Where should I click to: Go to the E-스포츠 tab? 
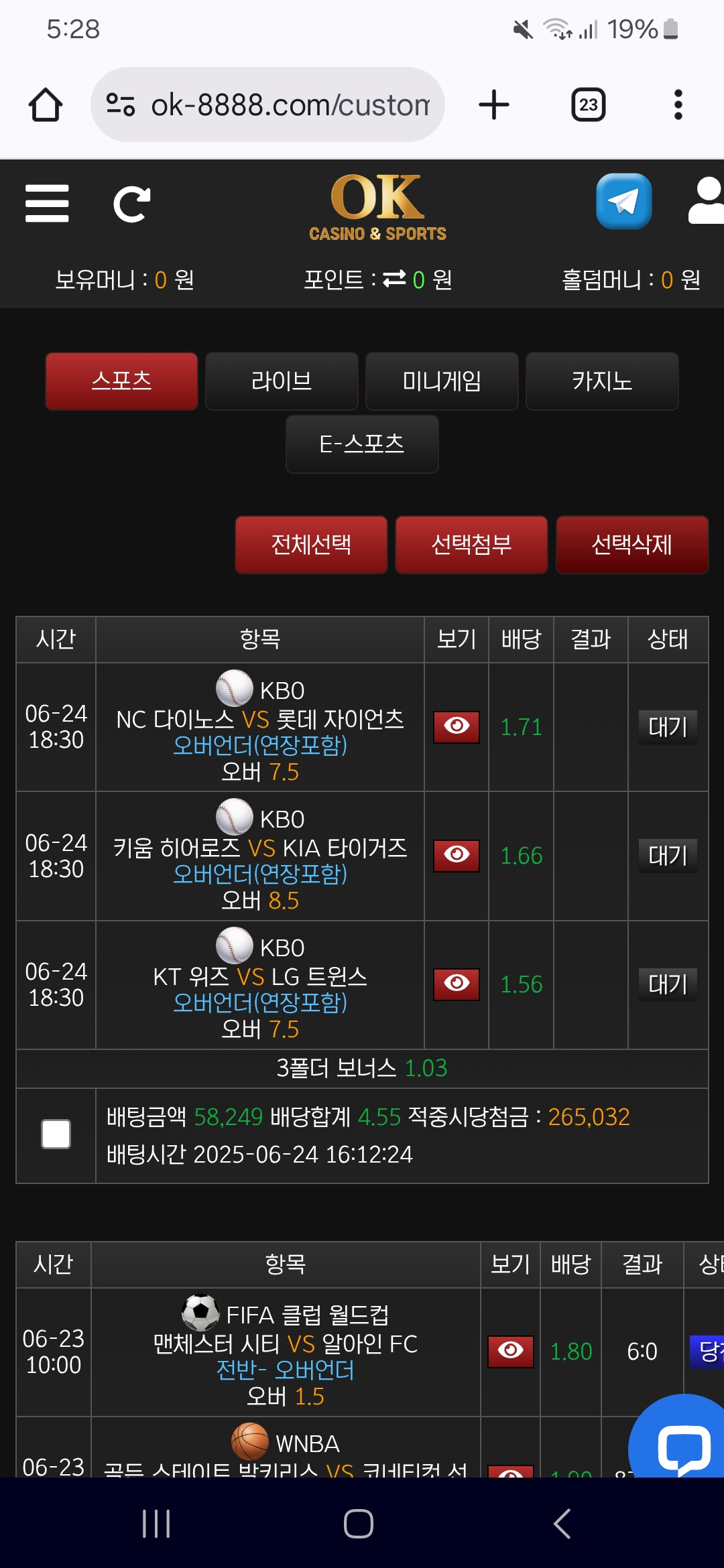[362, 444]
